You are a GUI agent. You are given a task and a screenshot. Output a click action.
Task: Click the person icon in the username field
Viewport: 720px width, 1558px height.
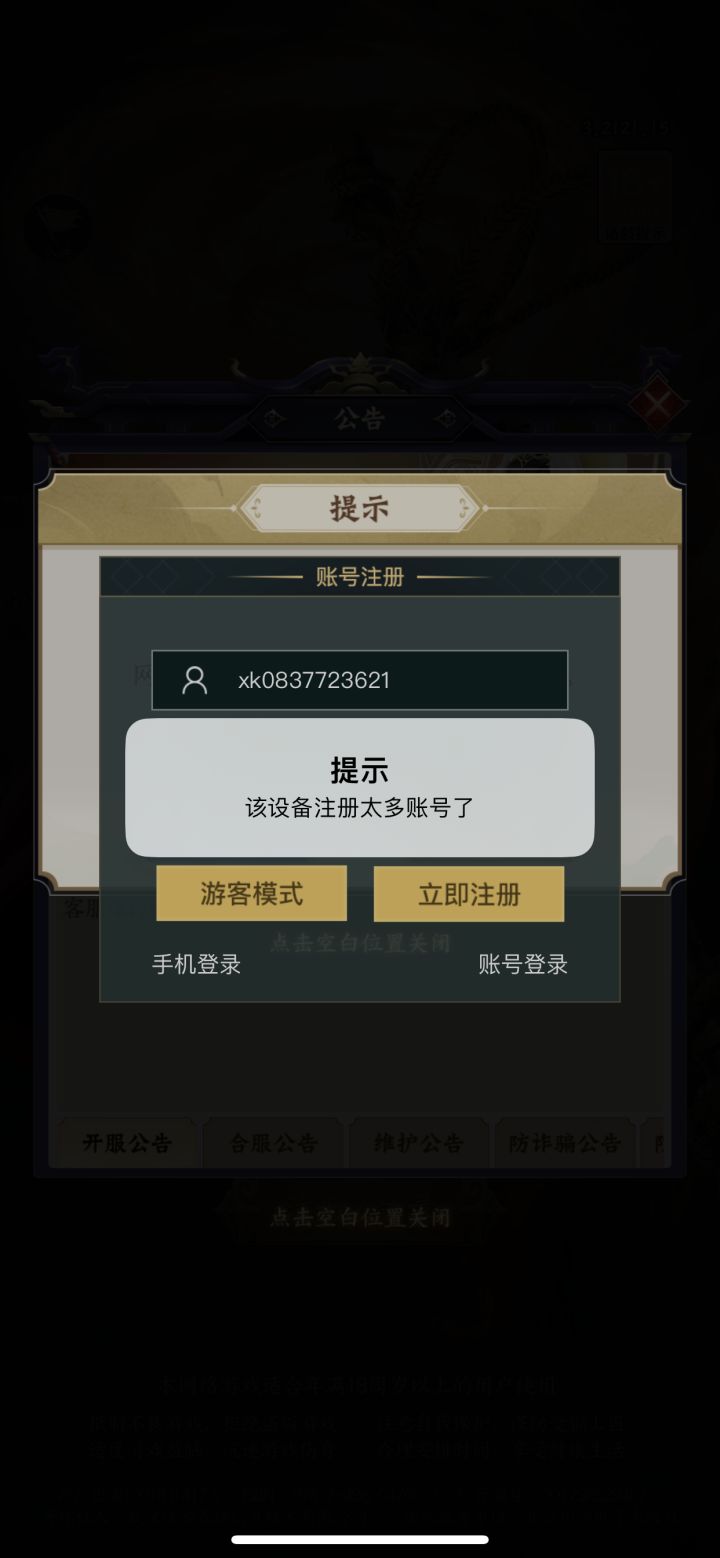(x=193, y=680)
